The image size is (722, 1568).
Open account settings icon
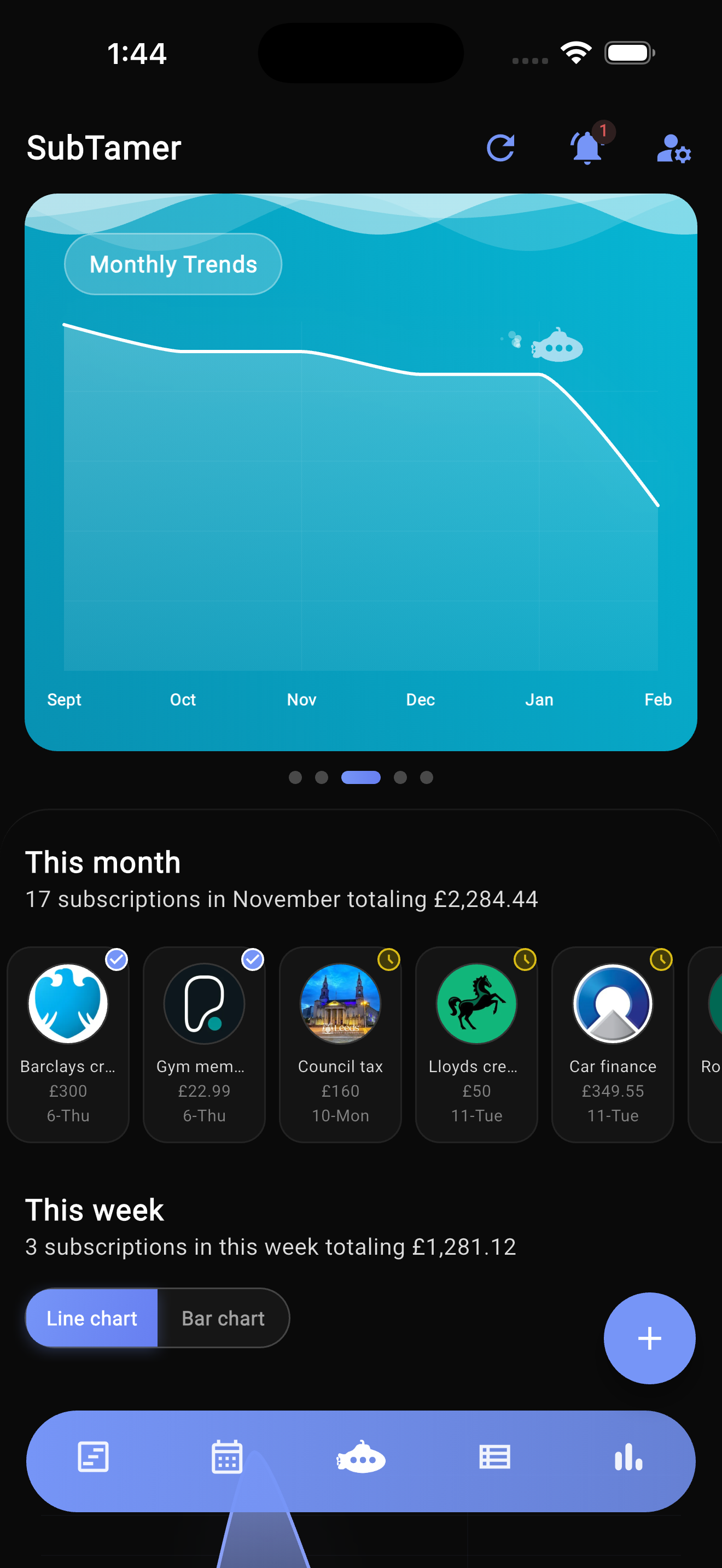673,149
